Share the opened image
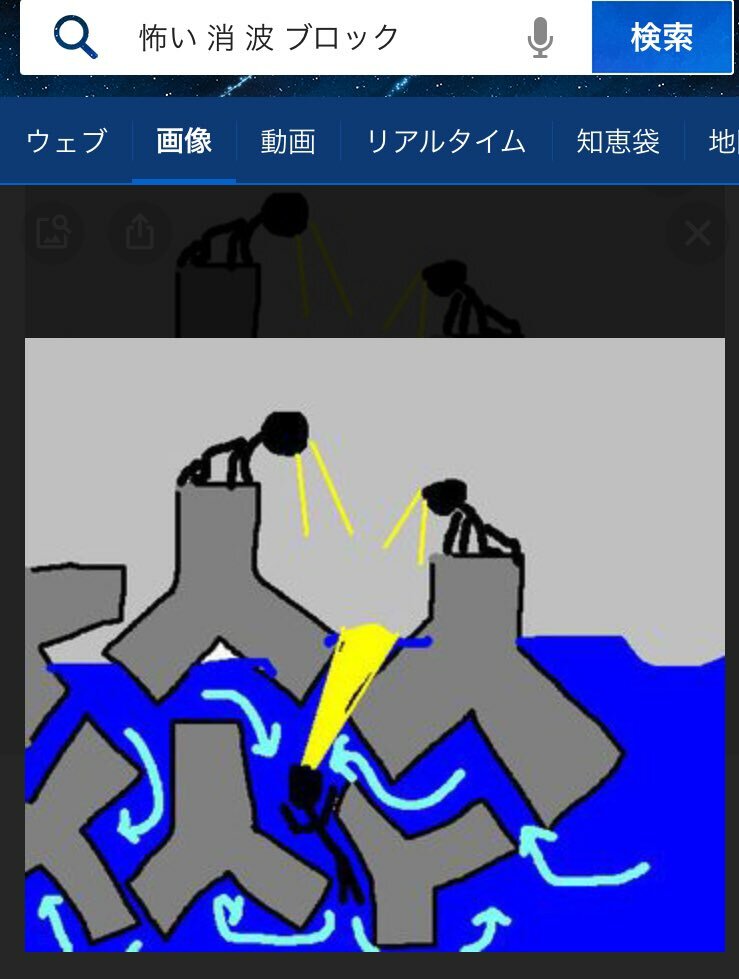The image size is (739, 979). (139, 233)
